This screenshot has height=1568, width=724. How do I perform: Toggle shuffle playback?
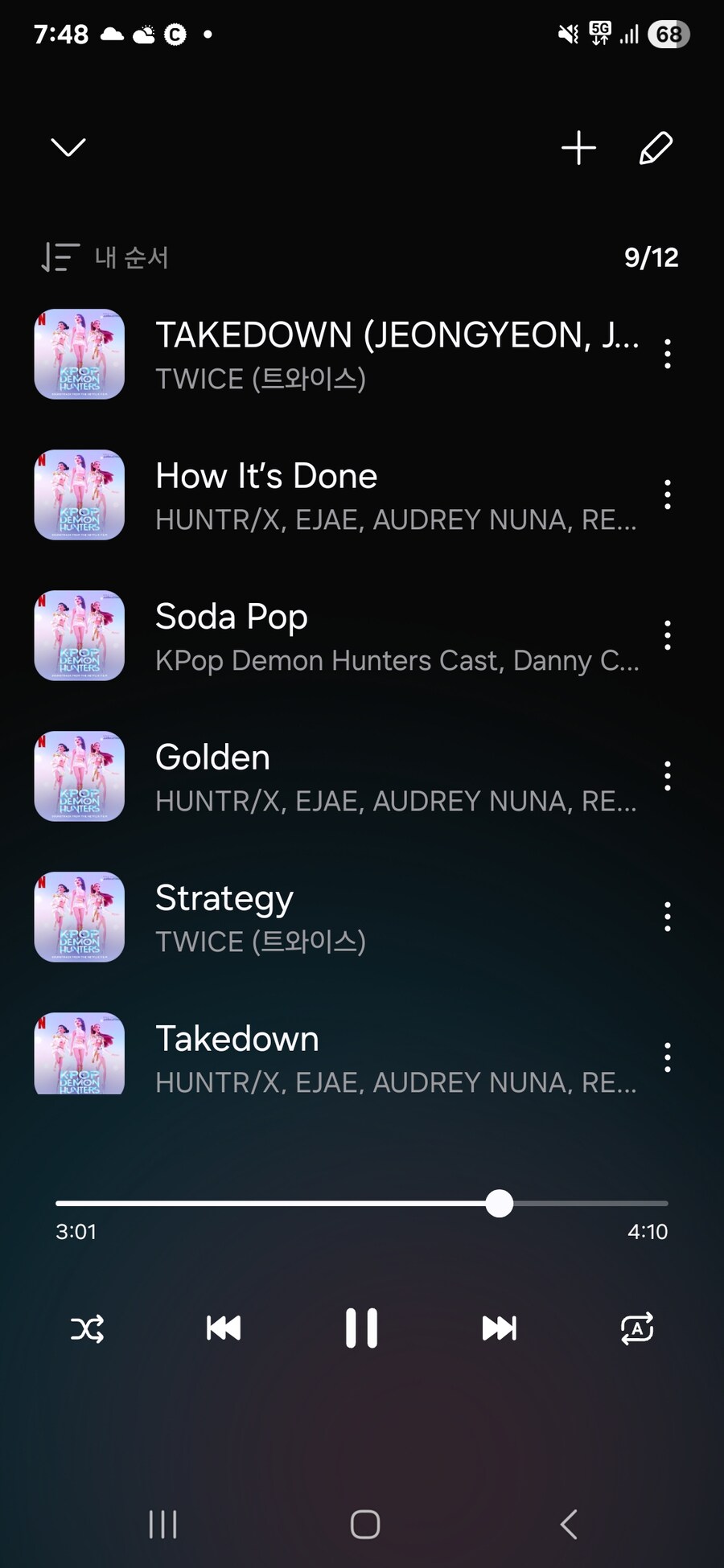pos(87,1328)
